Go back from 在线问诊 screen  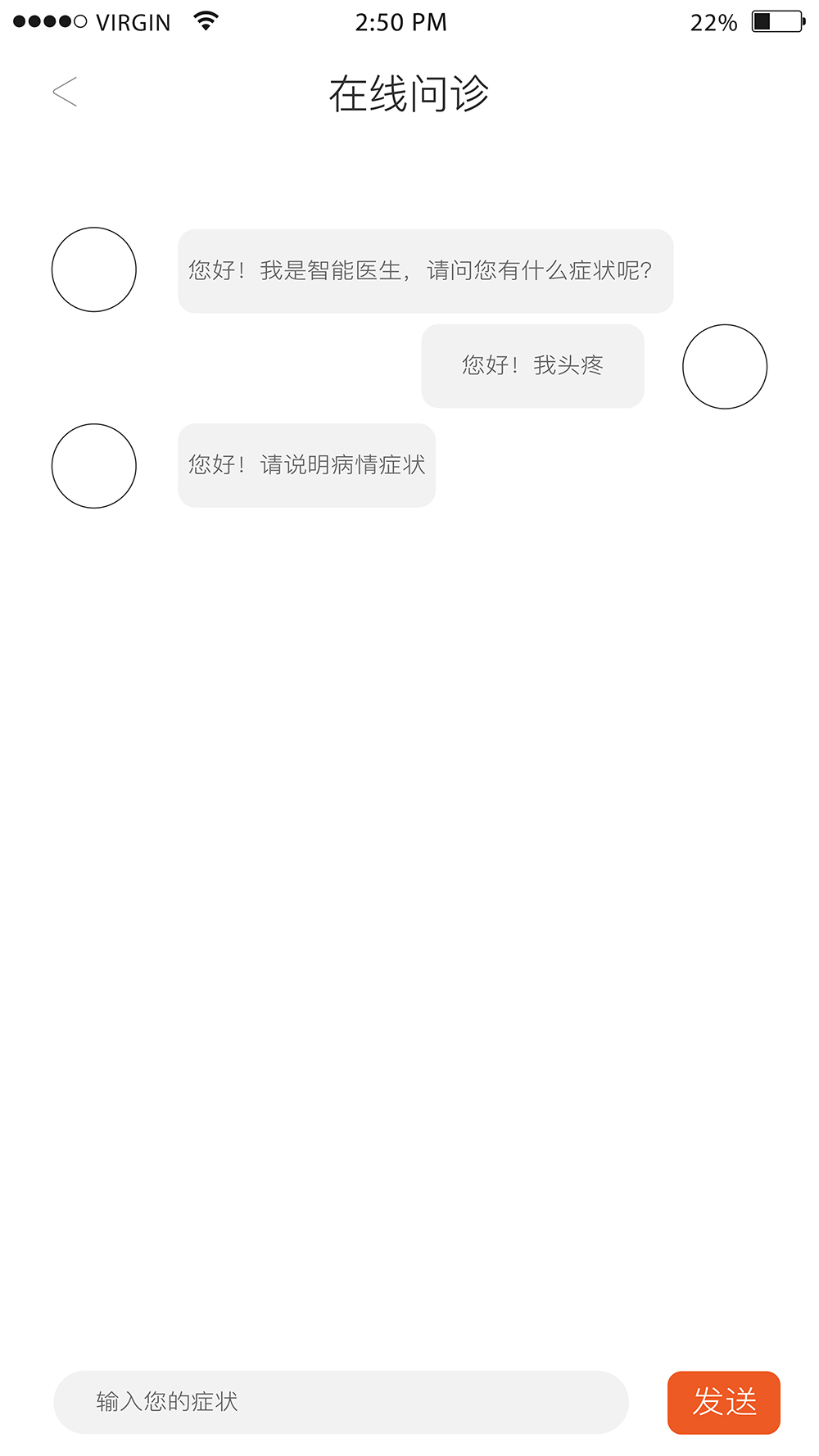tap(65, 92)
